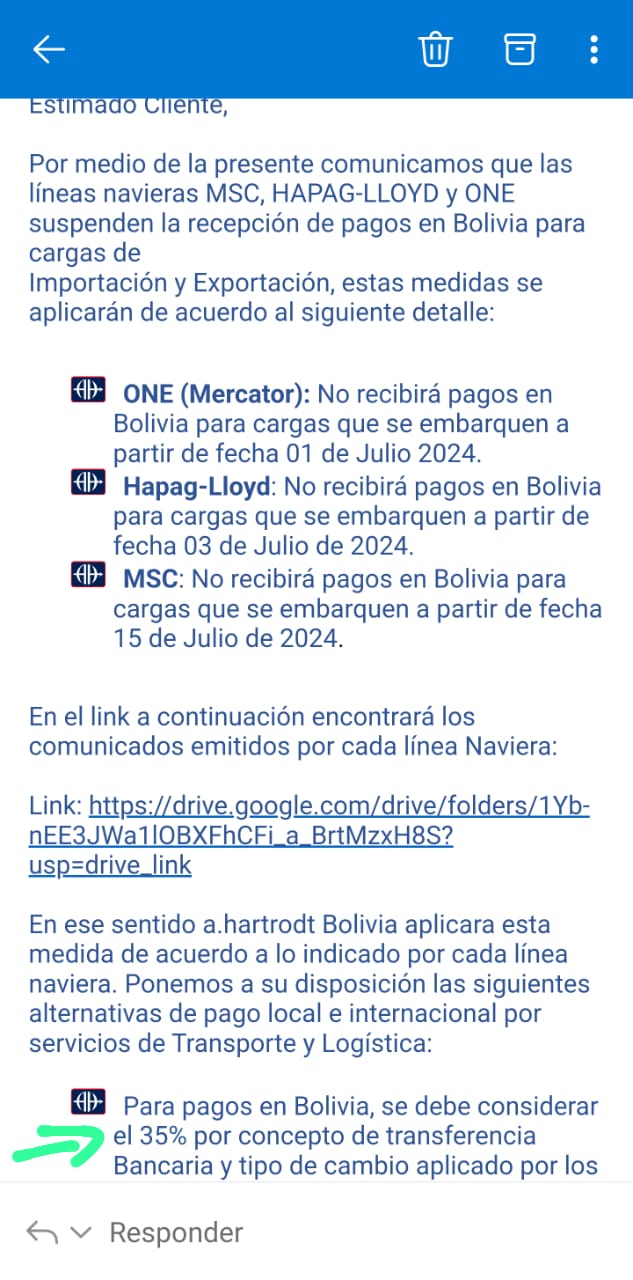633x1280 pixels.
Task: Delete this email with the trash icon
Action: (x=435, y=49)
